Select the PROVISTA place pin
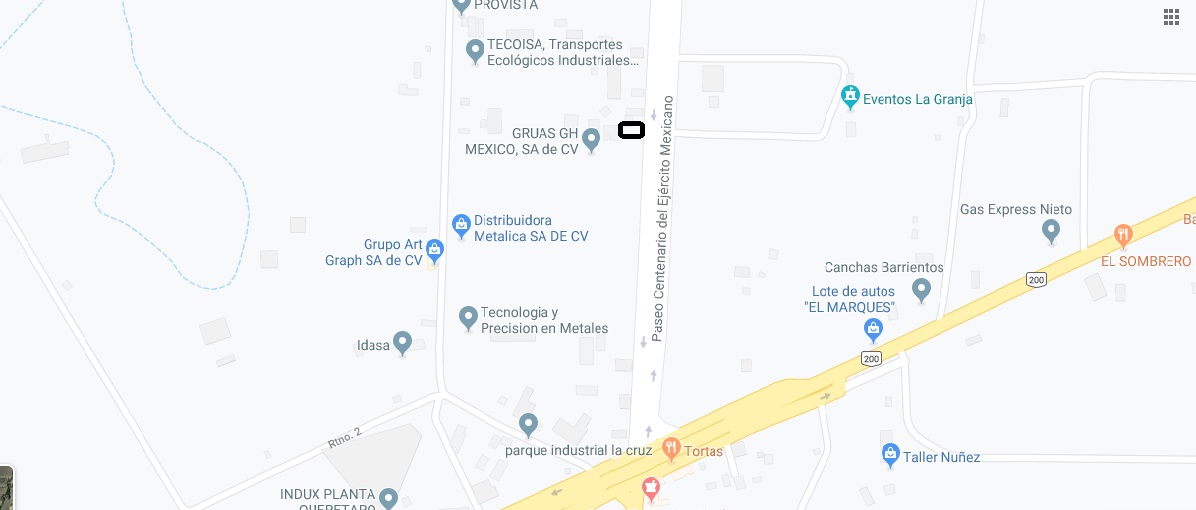 click(x=461, y=6)
